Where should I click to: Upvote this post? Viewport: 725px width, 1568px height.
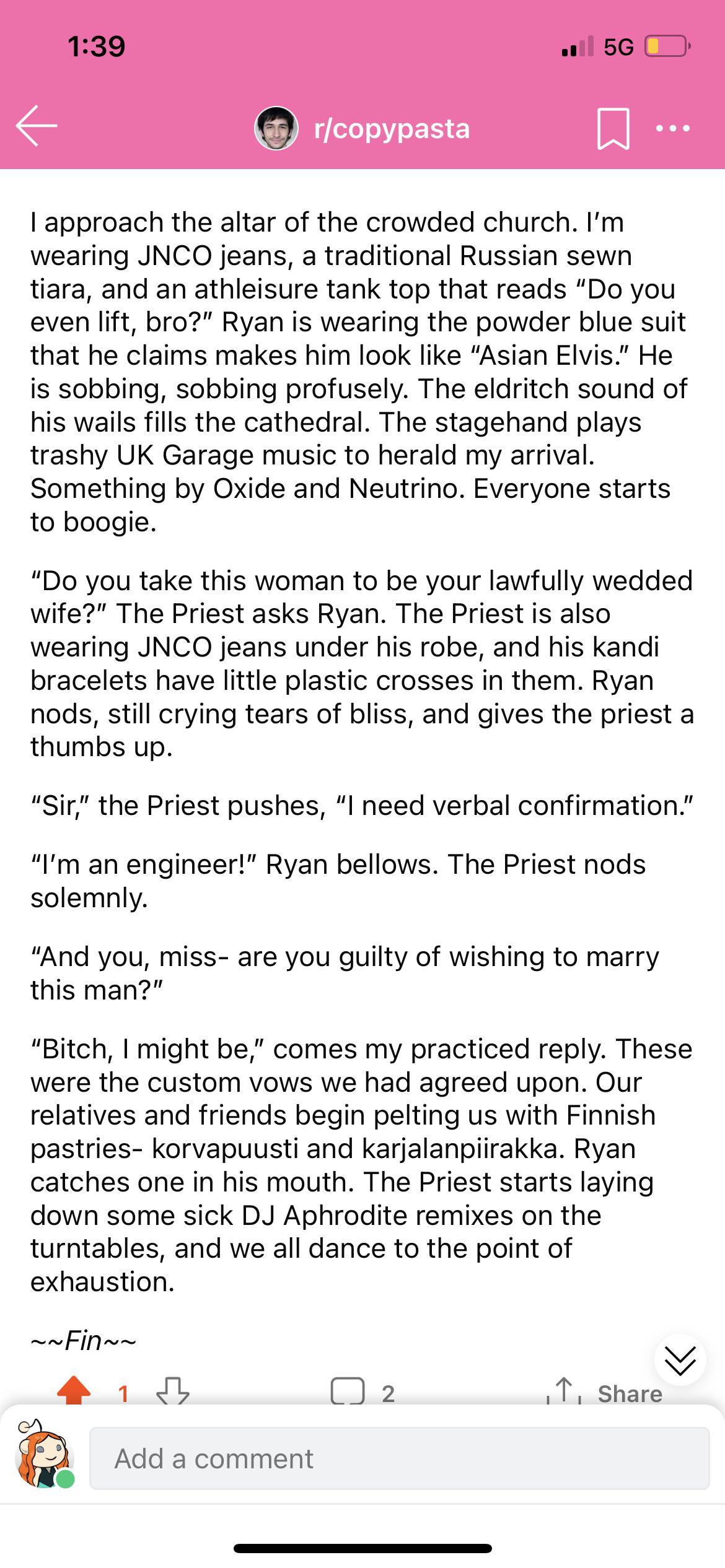point(74,1390)
